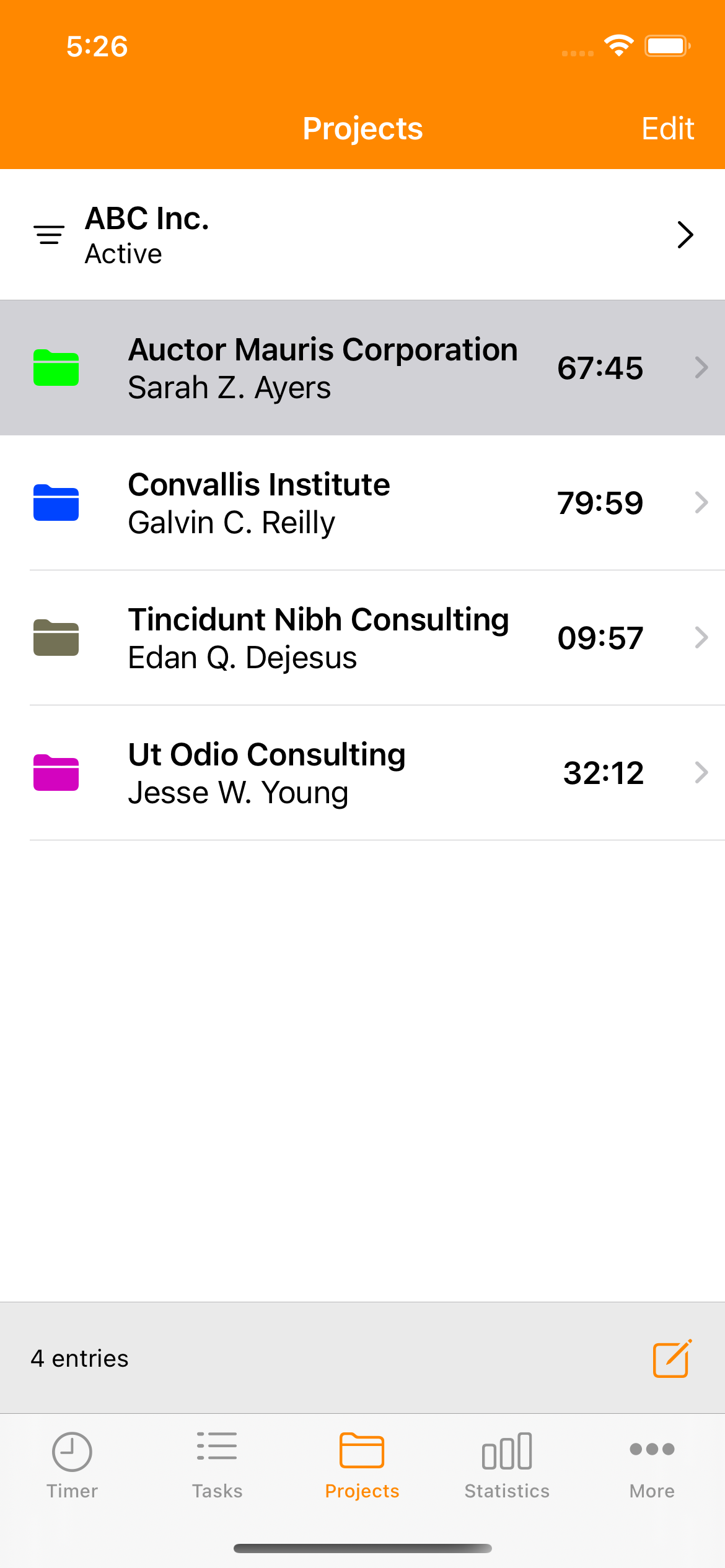Open the ABC Inc. Active filter row
725x1568 pixels.
362,235
